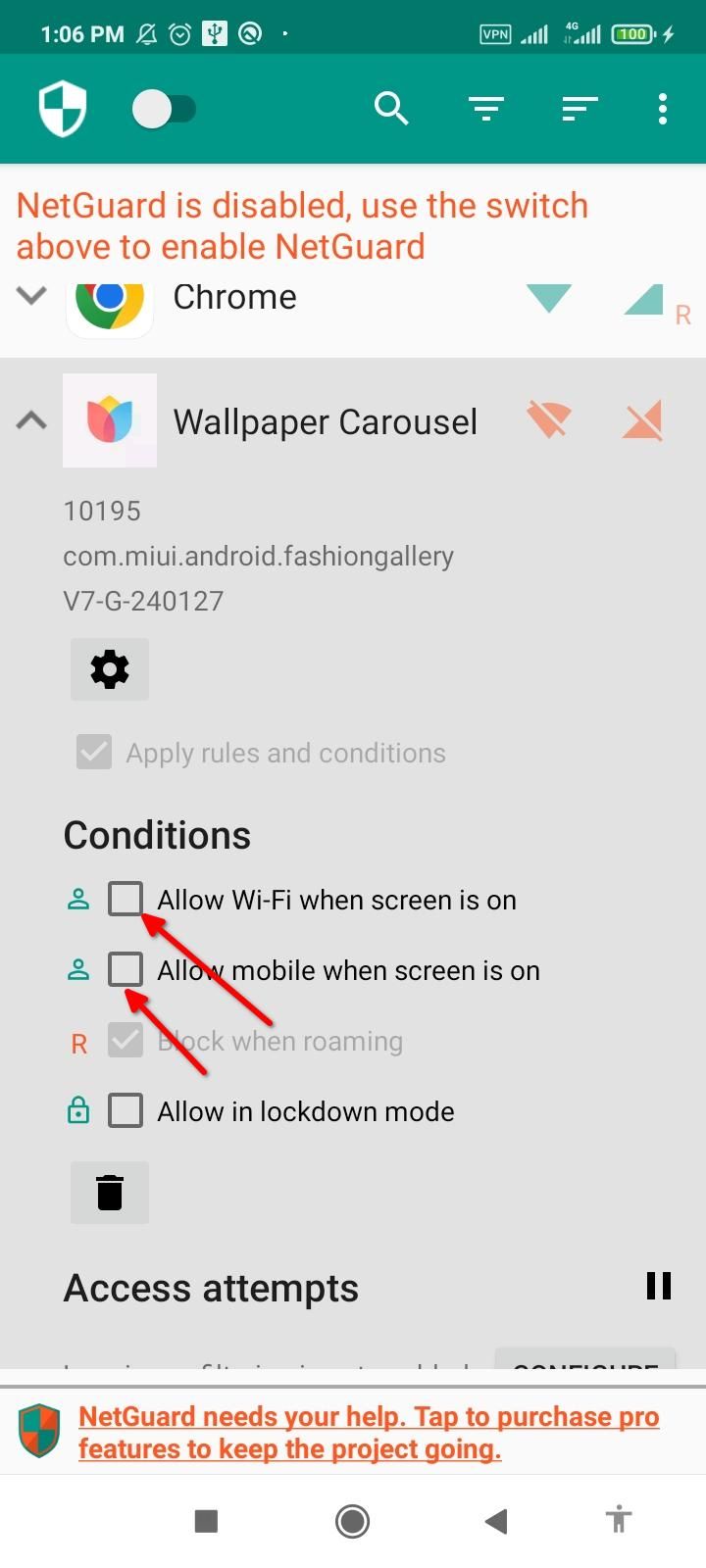Expand the Chrome app entry

pos(32,295)
